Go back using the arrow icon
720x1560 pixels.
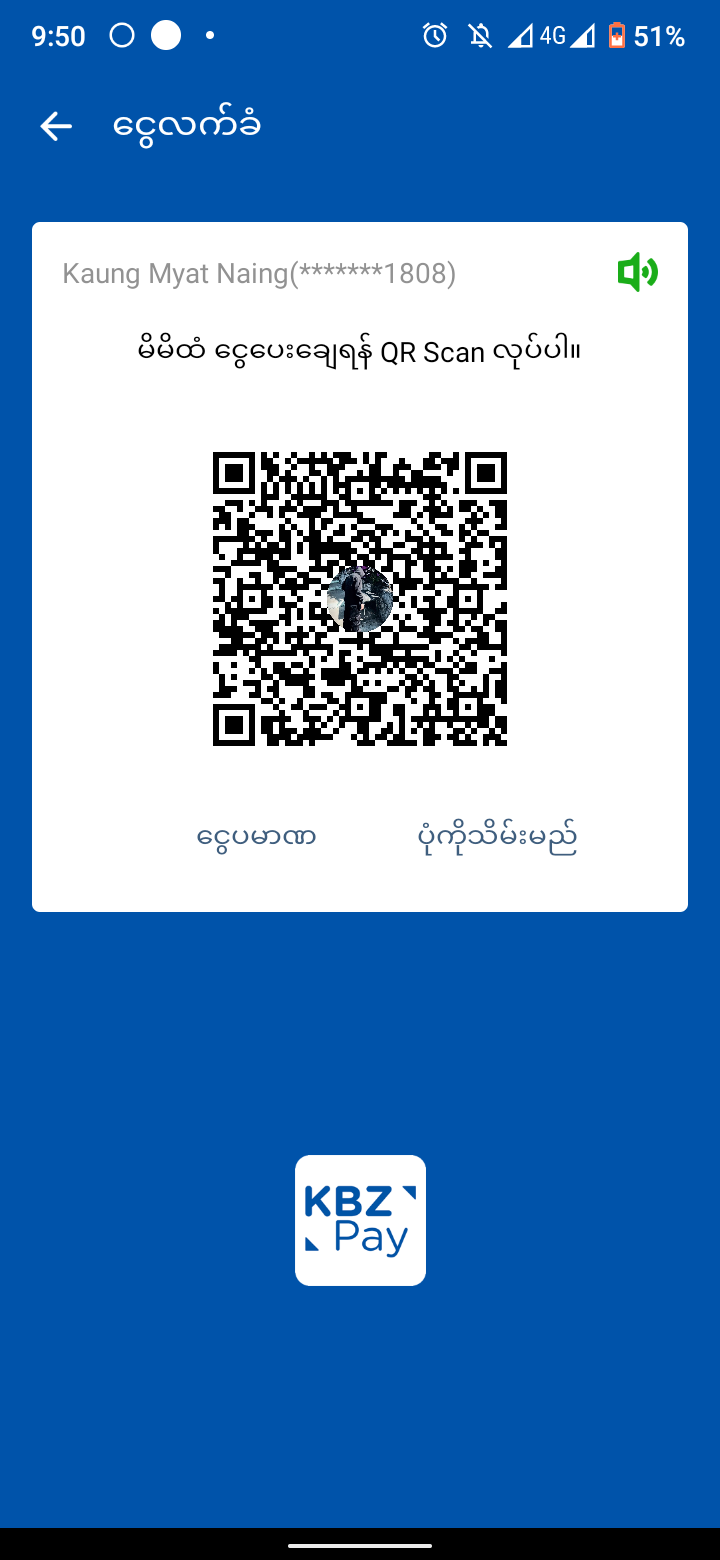coord(56,126)
